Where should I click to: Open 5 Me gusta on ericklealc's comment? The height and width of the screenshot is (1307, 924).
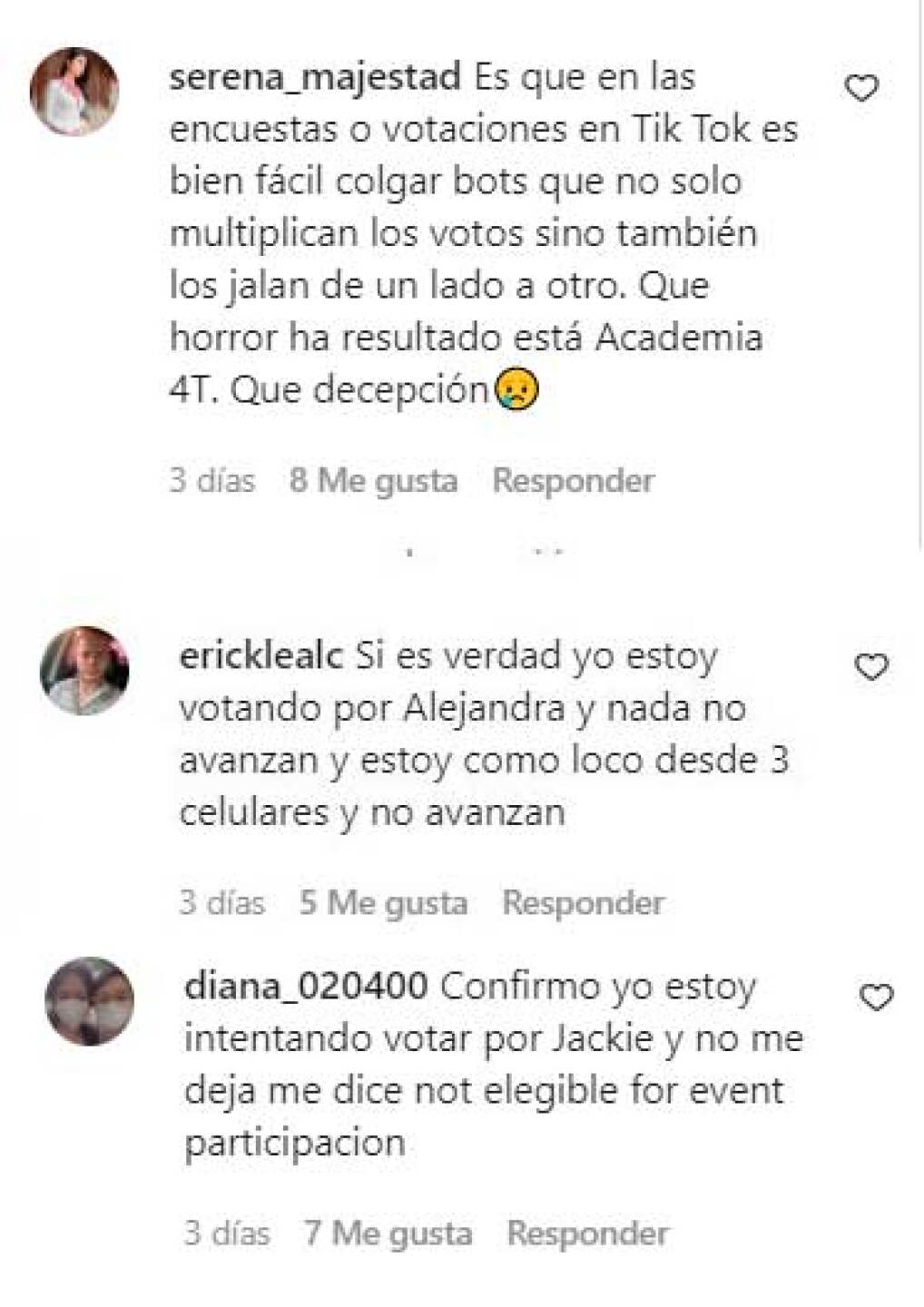tap(384, 902)
